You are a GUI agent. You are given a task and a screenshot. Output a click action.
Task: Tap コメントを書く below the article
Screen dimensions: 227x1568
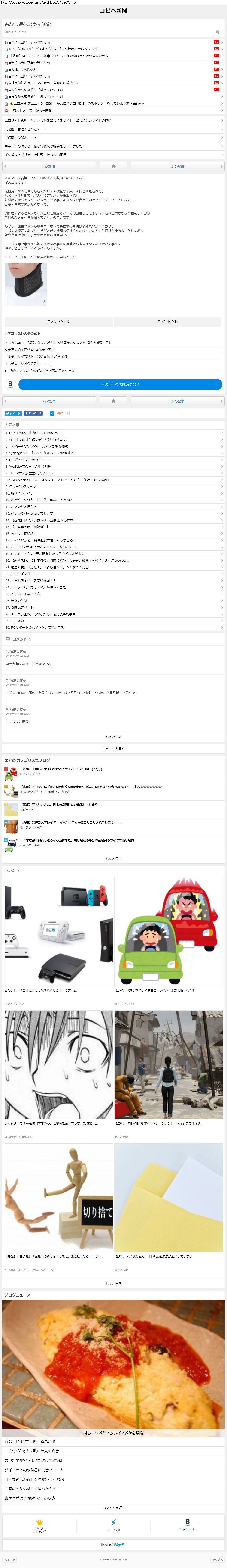58,321
